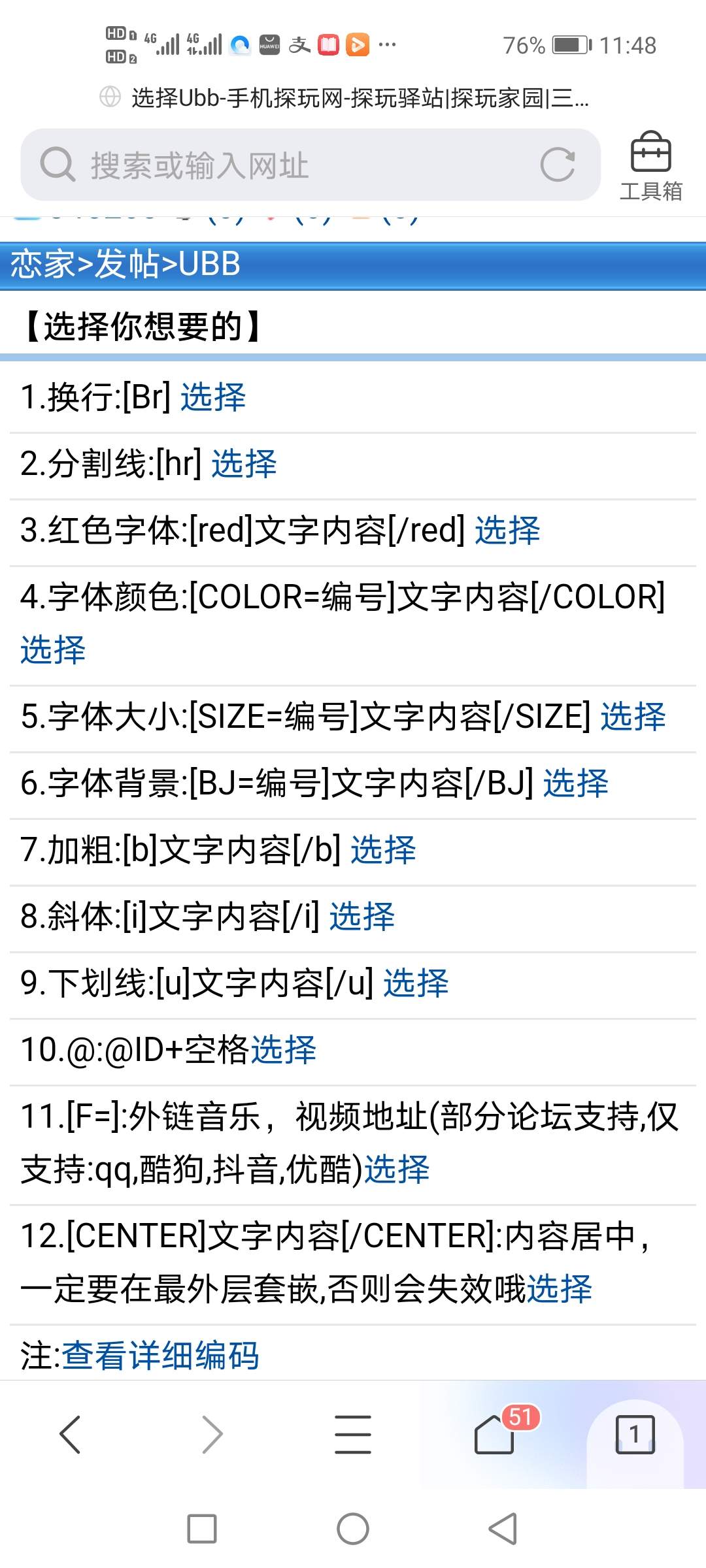Select the 字体背景 BJ tag
The height and width of the screenshot is (1568, 706).
click(x=575, y=783)
